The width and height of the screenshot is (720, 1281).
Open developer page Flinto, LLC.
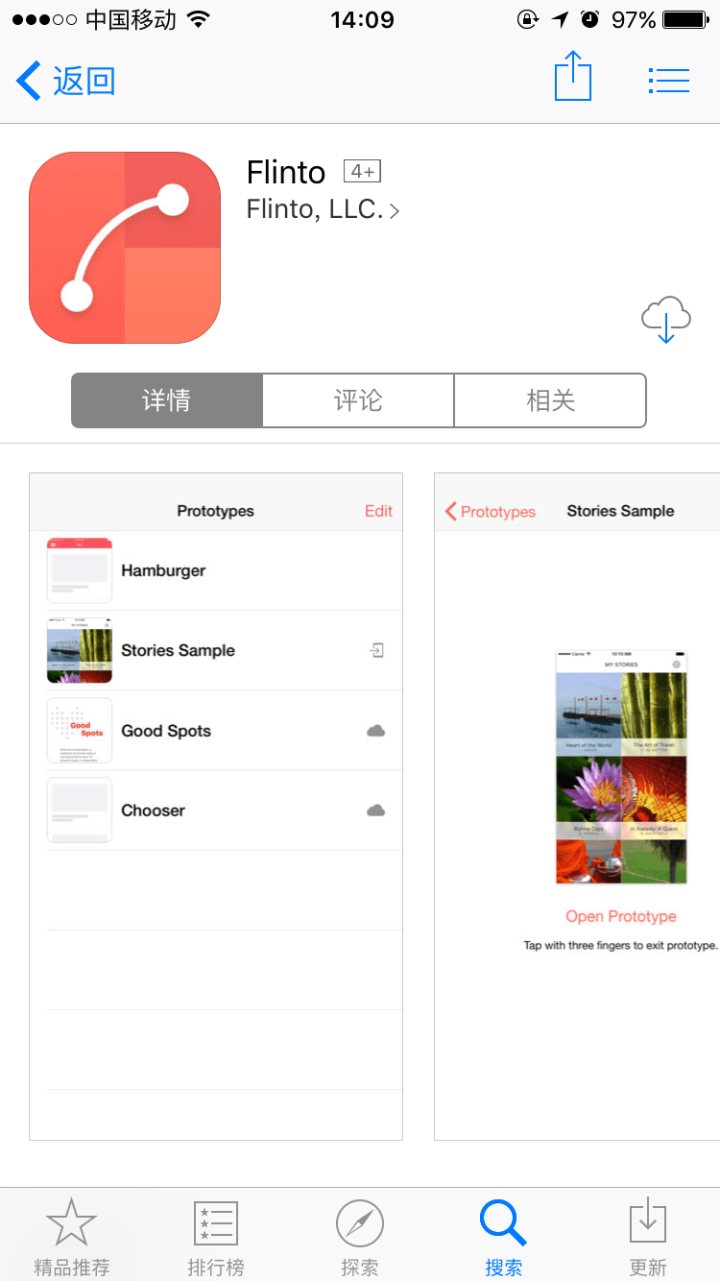click(x=322, y=210)
